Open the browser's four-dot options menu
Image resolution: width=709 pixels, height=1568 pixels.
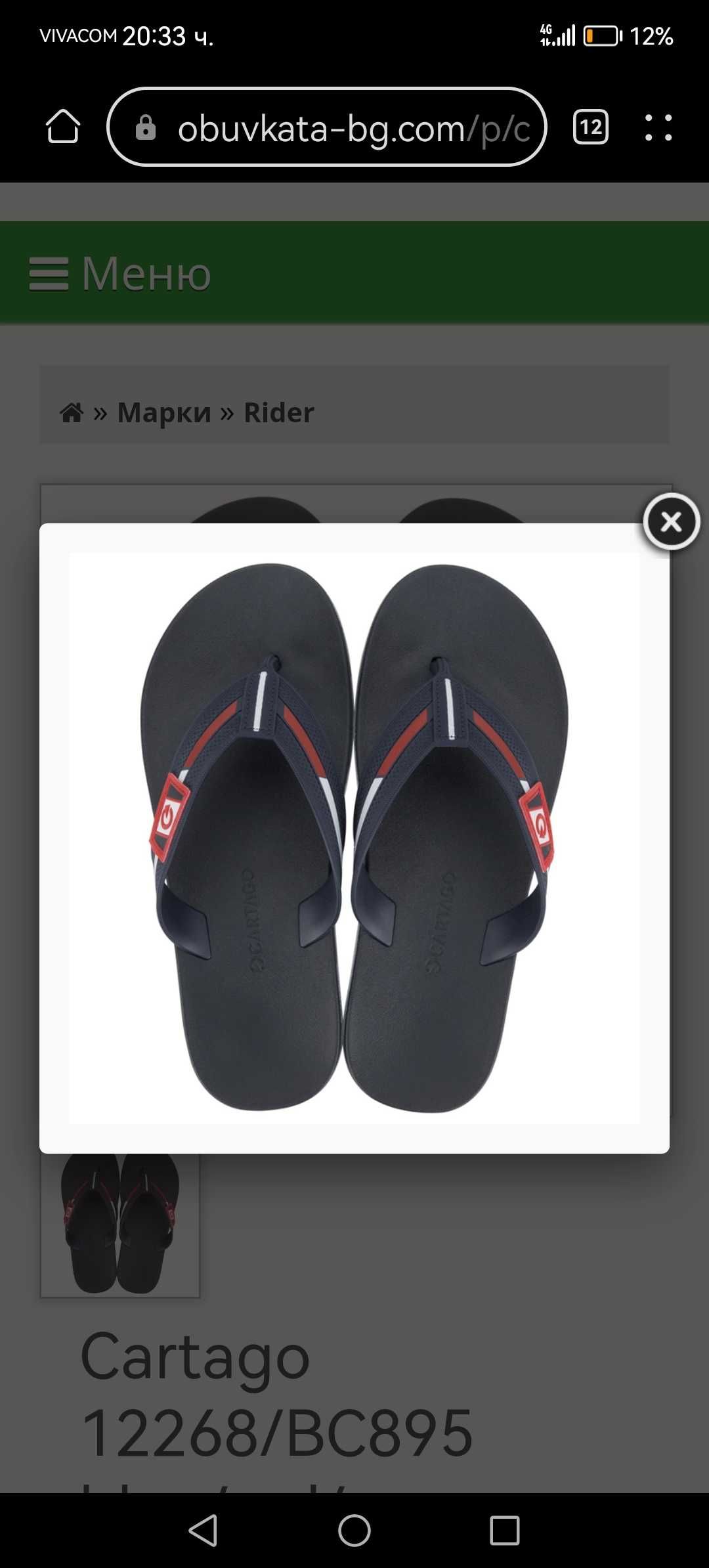point(658,127)
